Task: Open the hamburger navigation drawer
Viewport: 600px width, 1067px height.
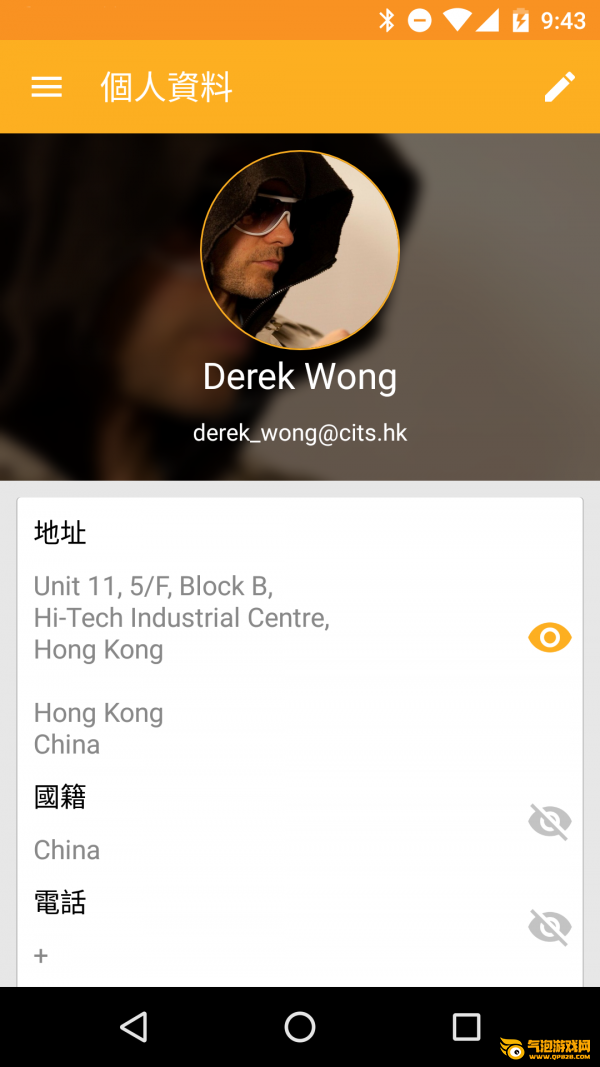Action: [47, 87]
